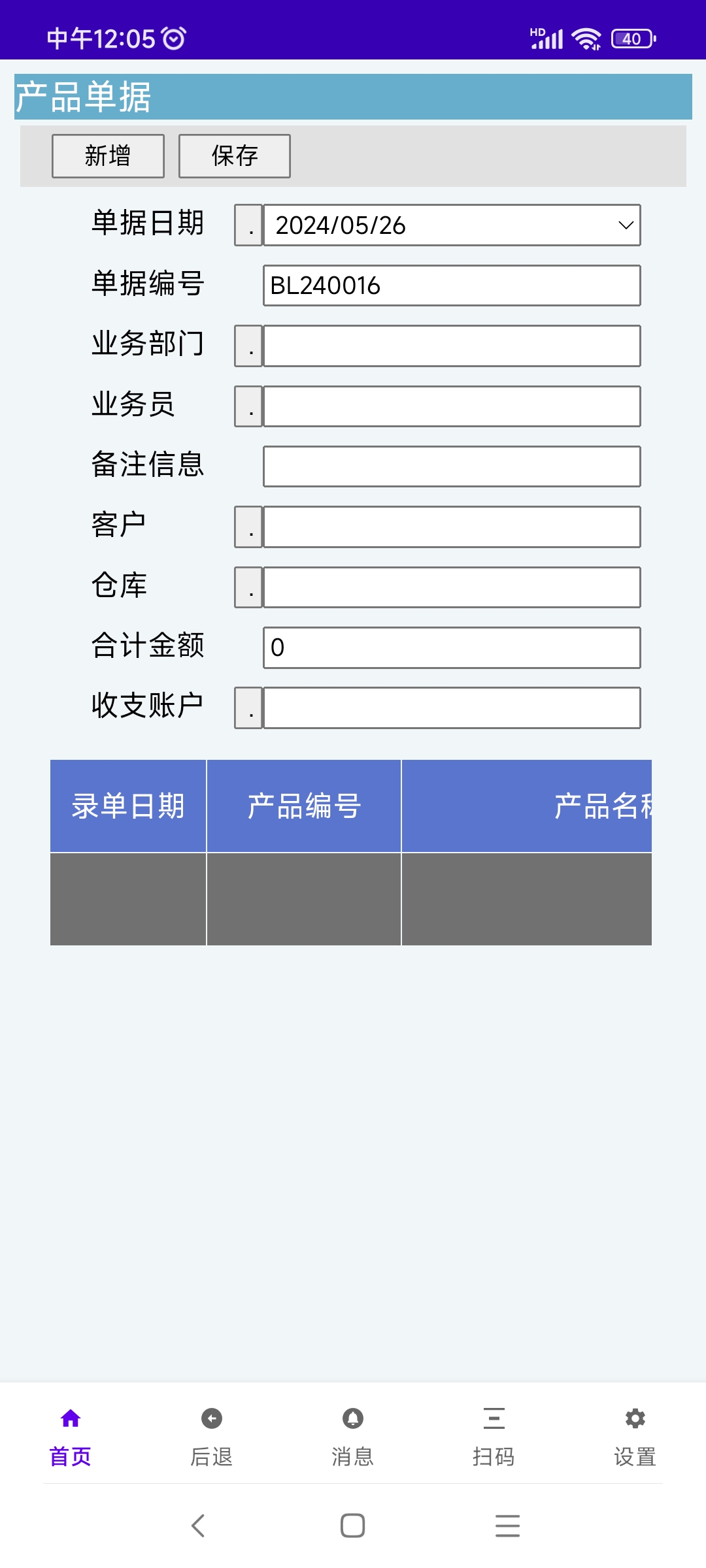The height and width of the screenshot is (1568, 706).
Task: Tap the 新增 button
Action: click(x=108, y=156)
